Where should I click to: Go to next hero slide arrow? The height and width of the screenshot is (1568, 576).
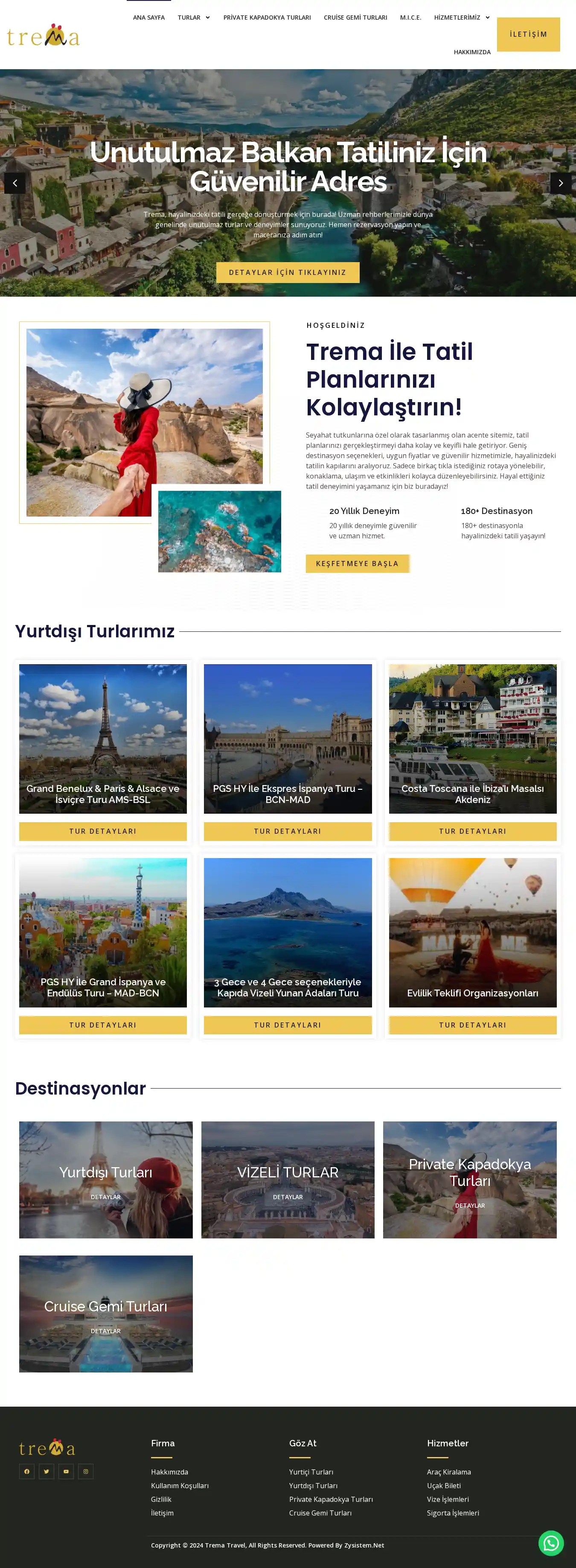[560, 183]
